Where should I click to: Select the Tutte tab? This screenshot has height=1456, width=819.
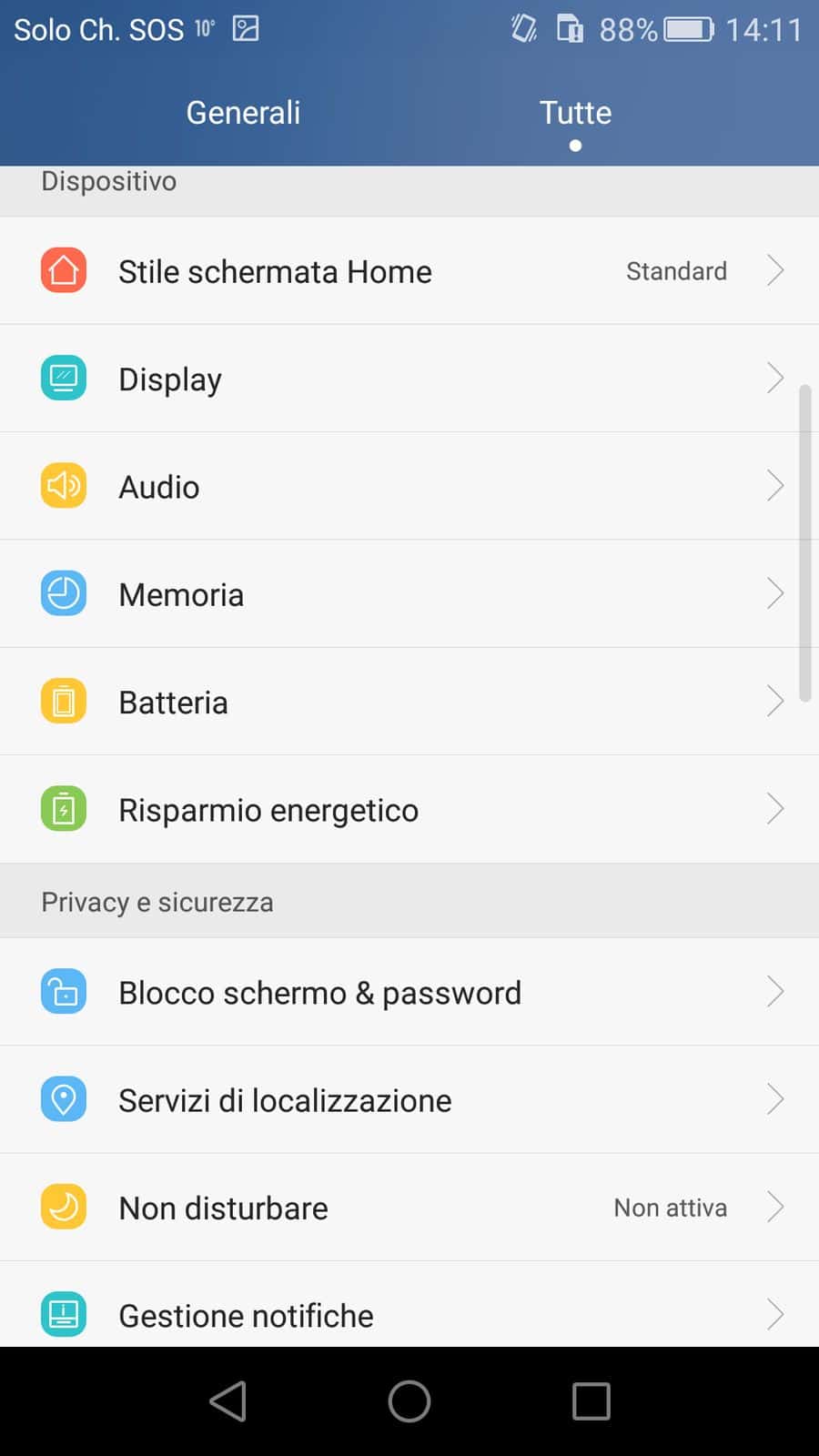click(575, 113)
